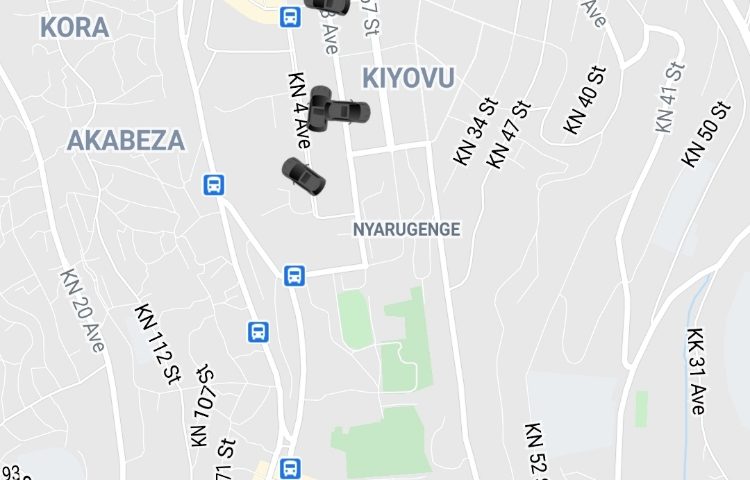Tap the lone car marker below KN 4 Ave

(303, 176)
